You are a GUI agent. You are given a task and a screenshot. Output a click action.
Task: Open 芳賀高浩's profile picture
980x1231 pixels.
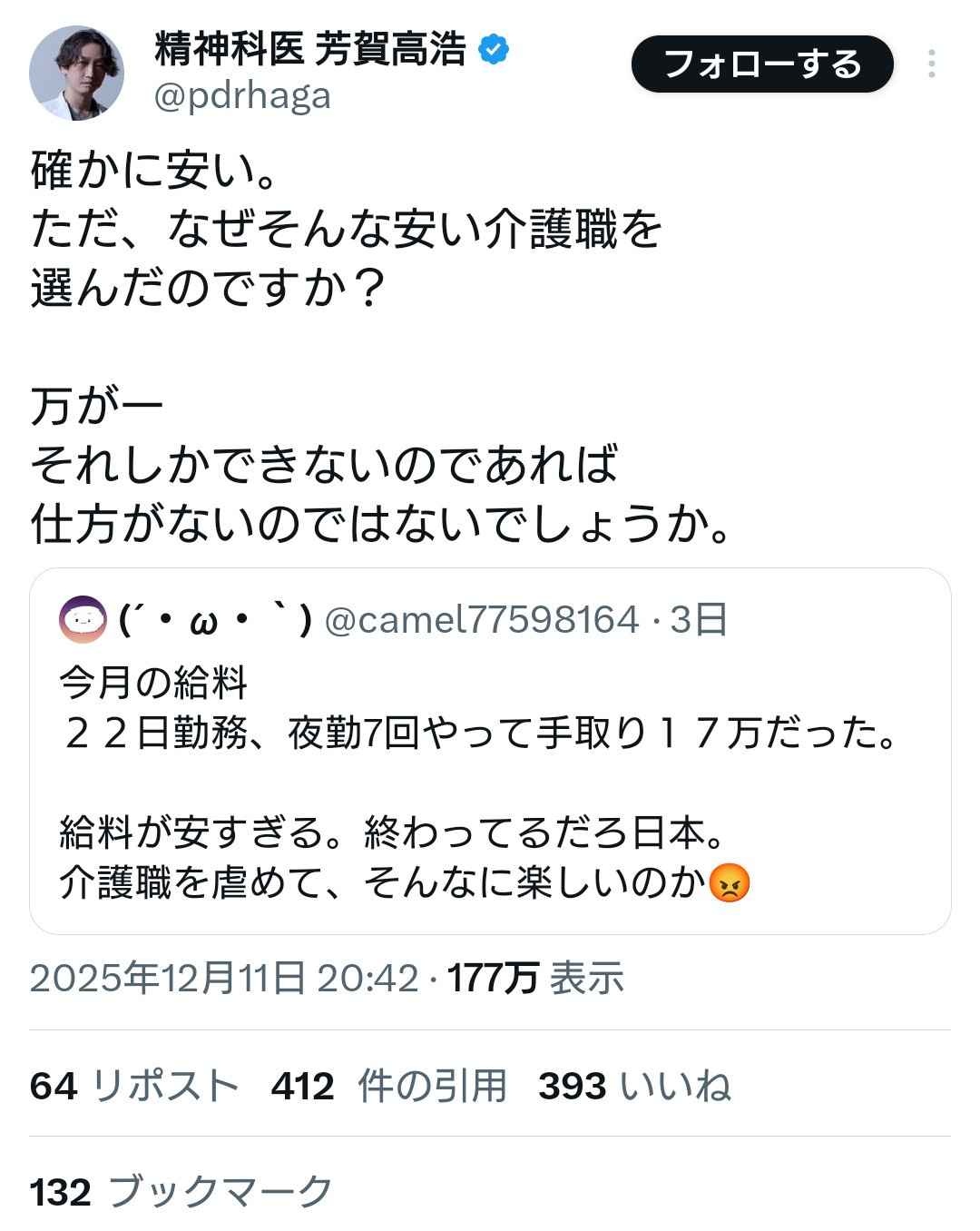coord(76,73)
